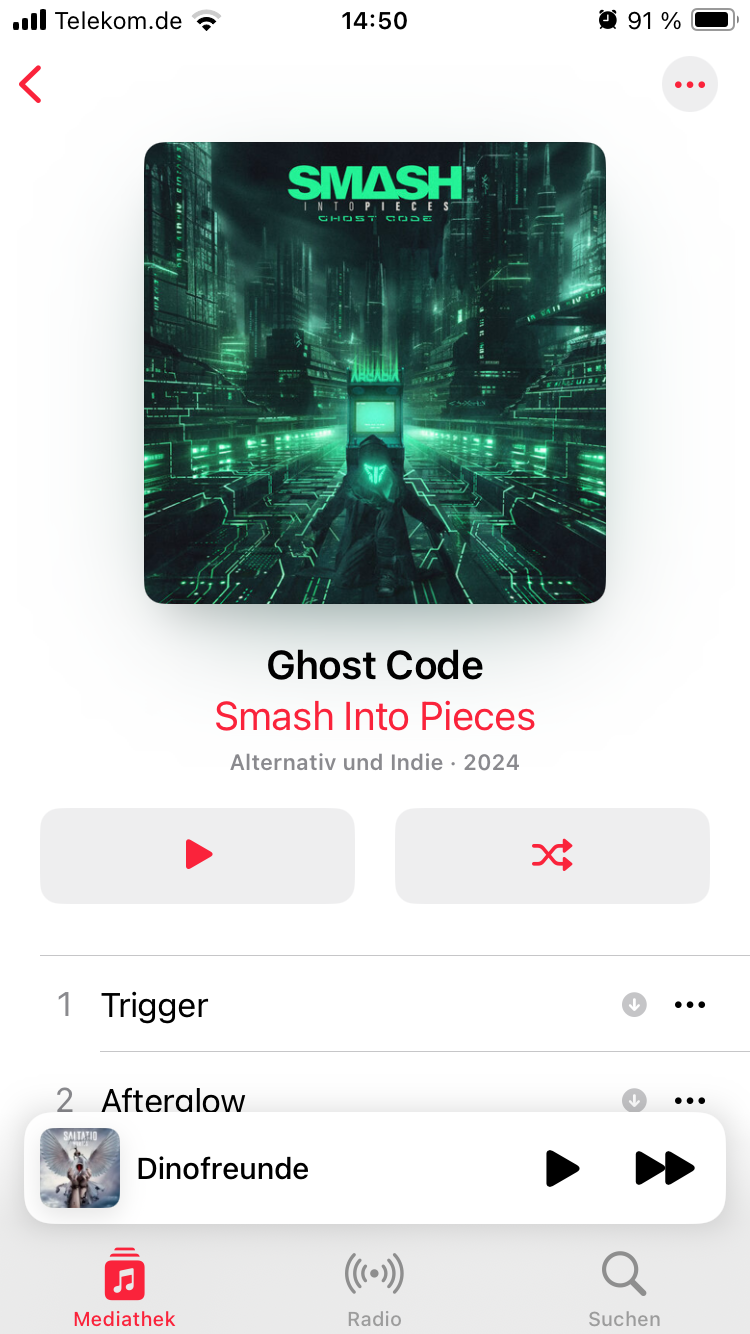Switch to the Radio tab
Screen dimensions: 750x1334
tap(375, 1288)
